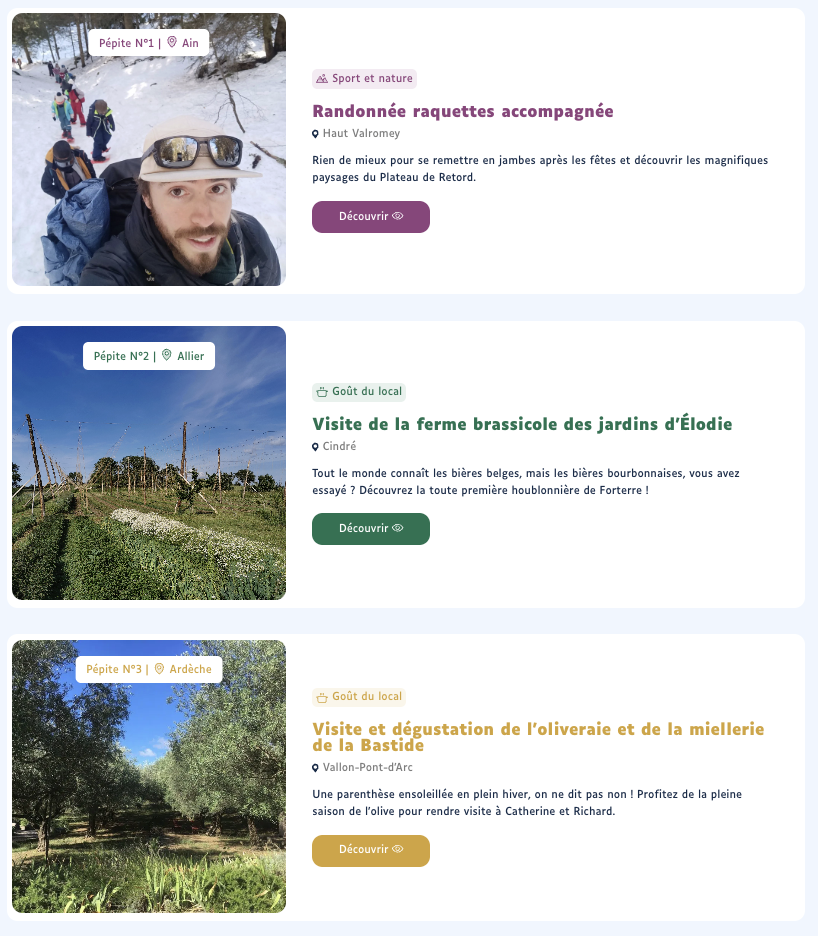The width and height of the screenshot is (818, 936).
Task: Tap Découvrir for Randonnée raquettes accompagnée
Action: pyautogui.click(x=370, y=217)
